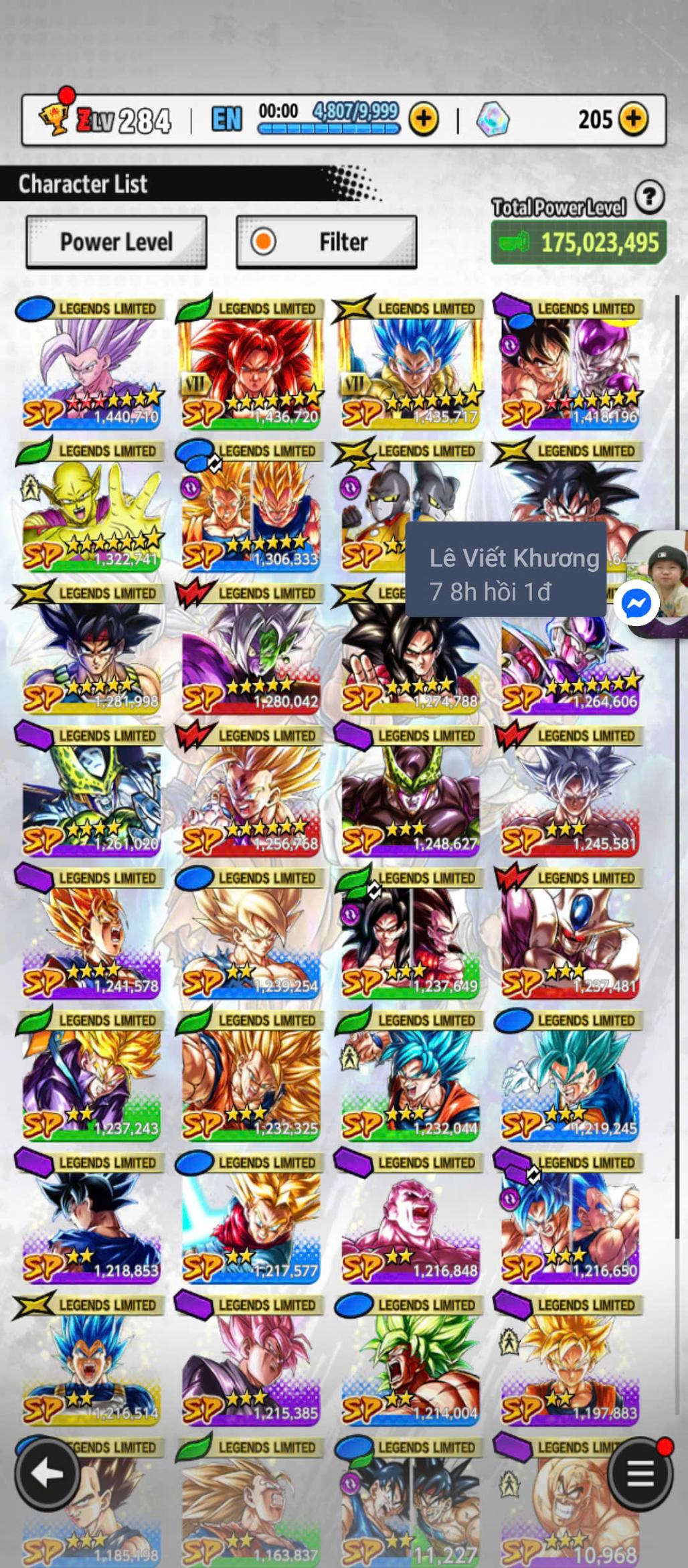Add crystals with the plus button beside 205

click(x=633, y=120)
